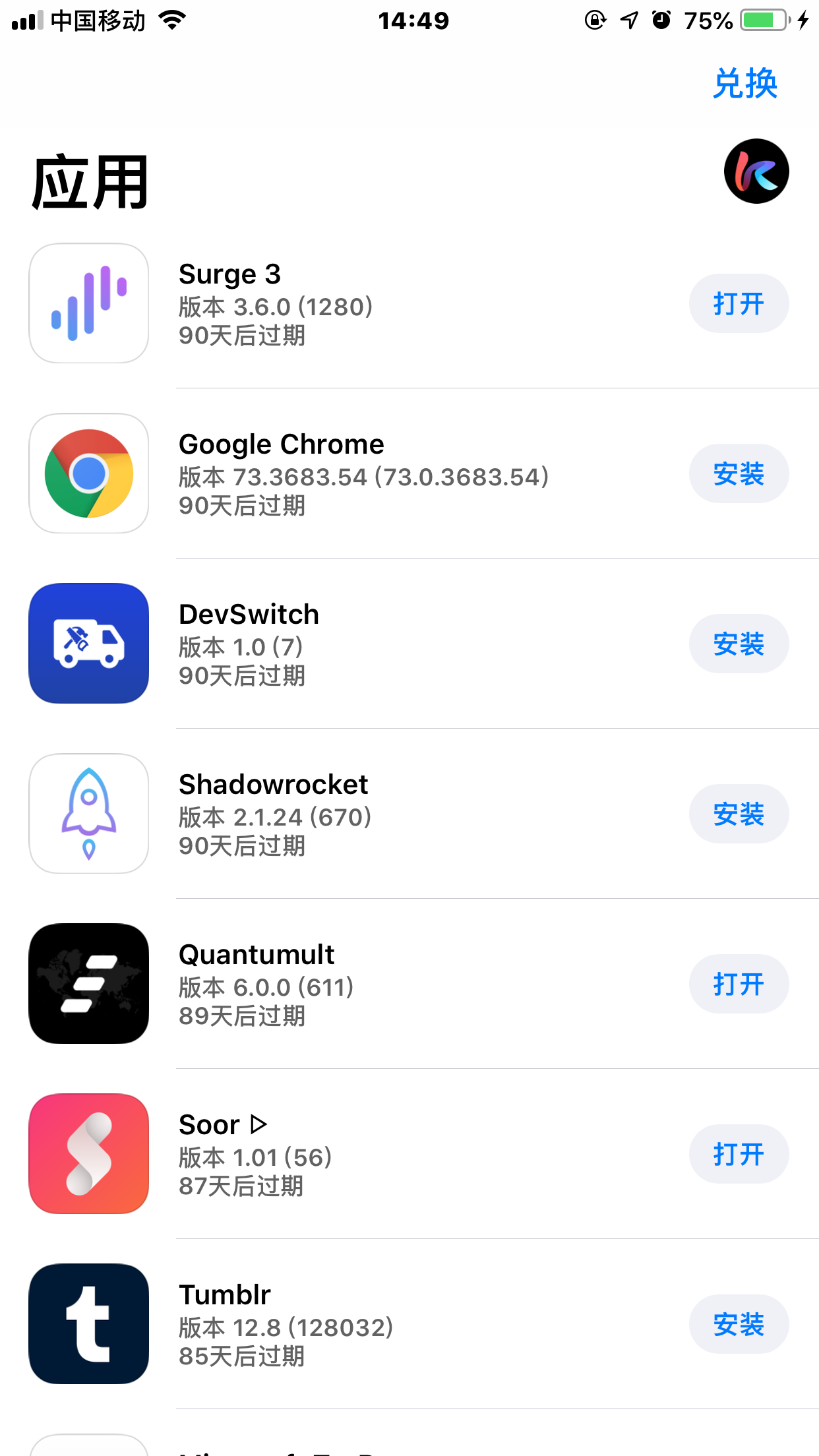This screenshot has width=819, height=1456.
Task: Open Quantumult with 打开 button
Action: [739, 984]
